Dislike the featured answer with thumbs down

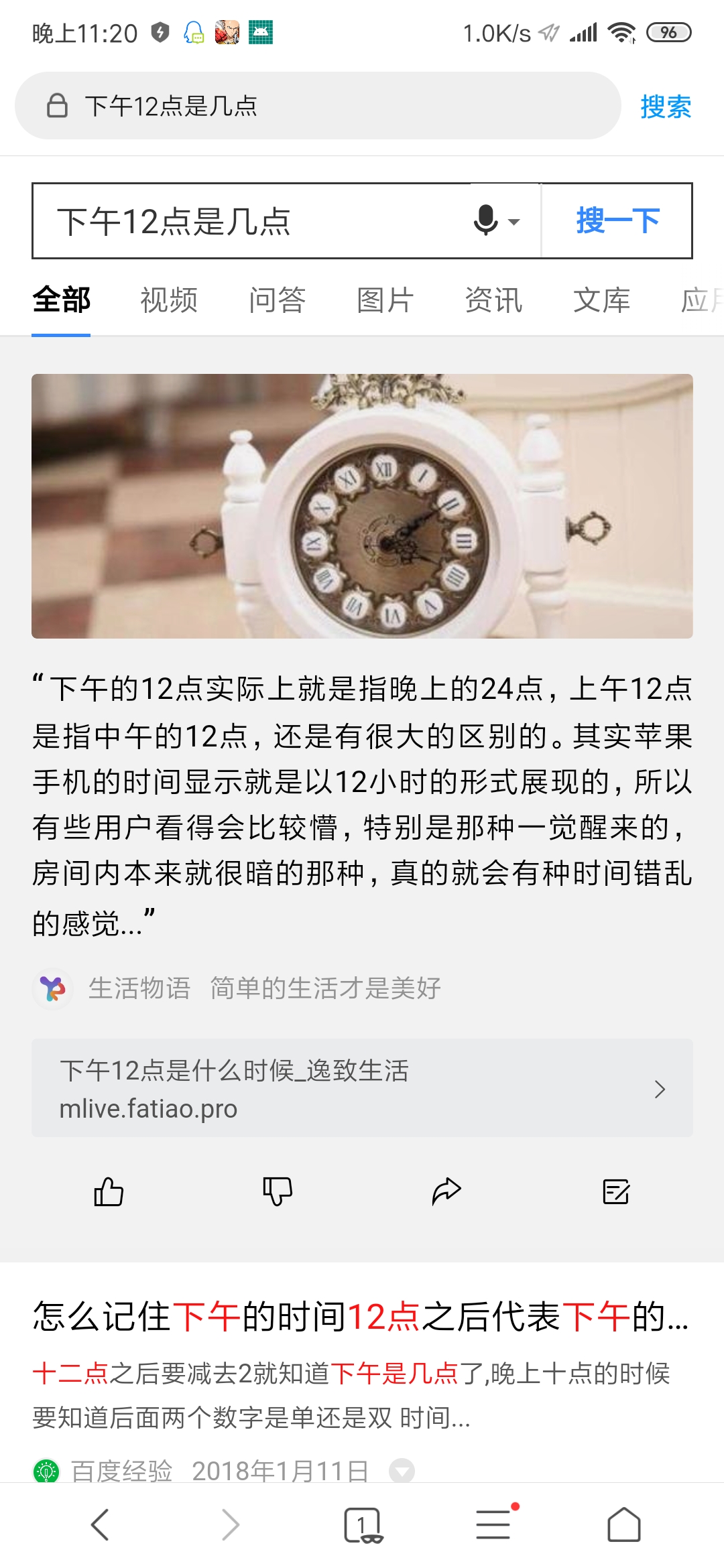tap(278, 1191)
